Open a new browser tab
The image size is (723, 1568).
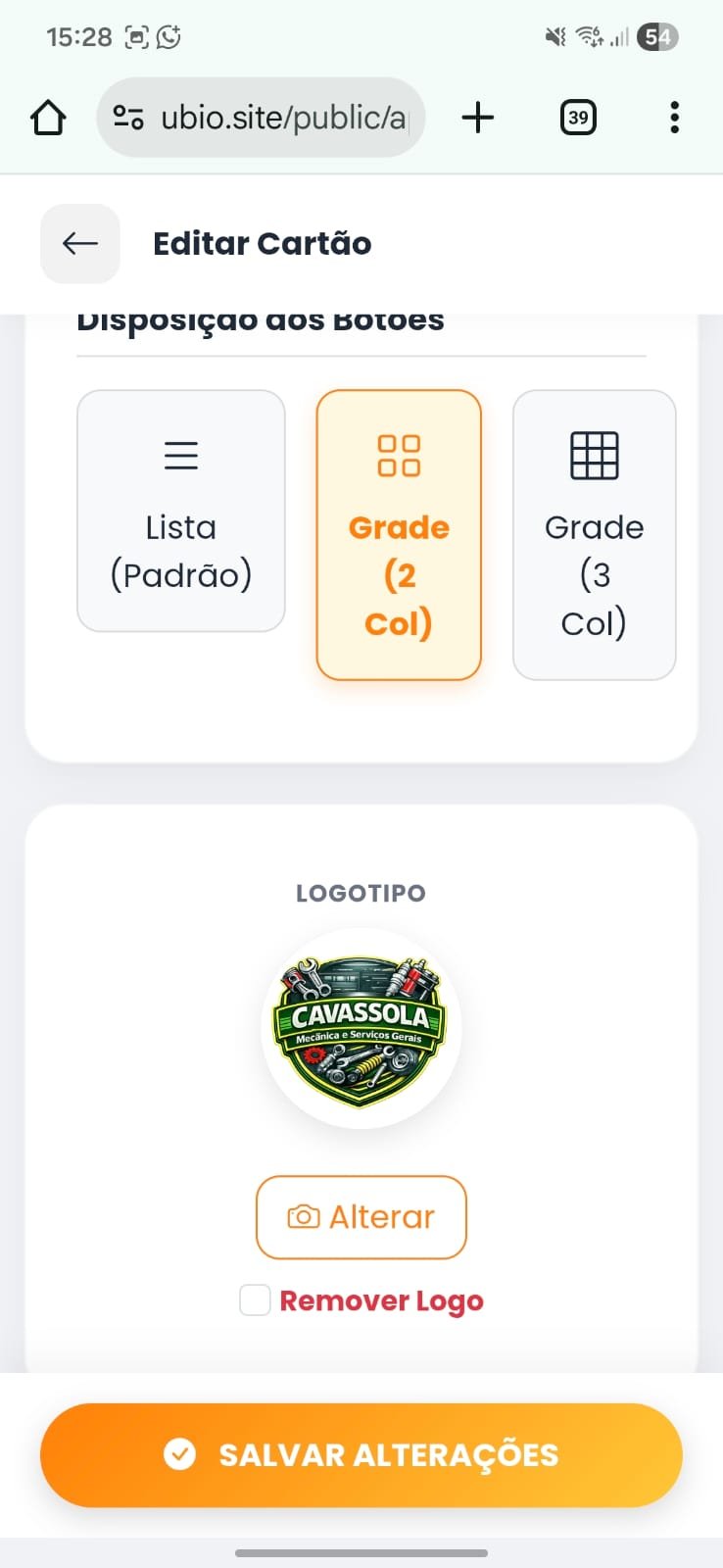coord(478,118)
